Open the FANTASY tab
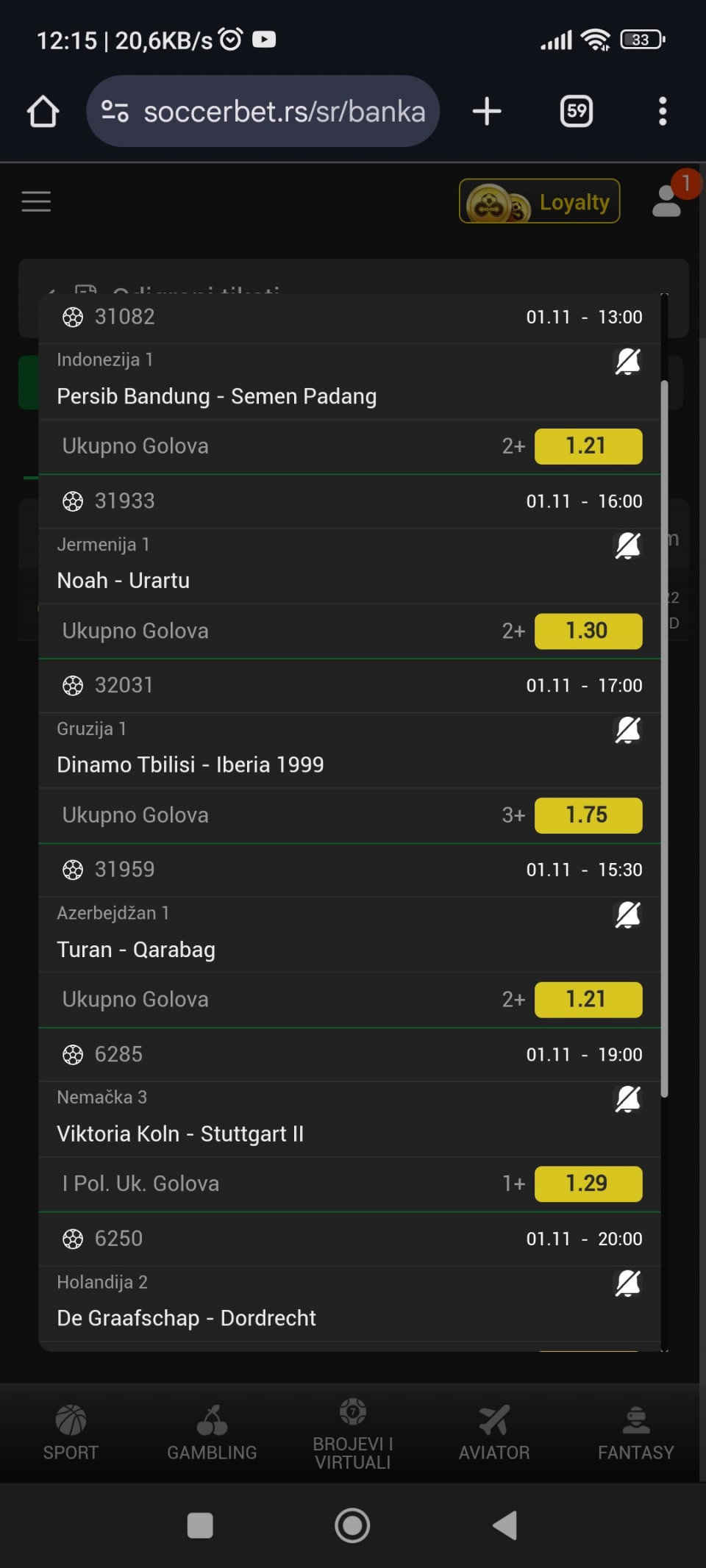Screen dimensions: 706x1568 [x=635, y=1433]
